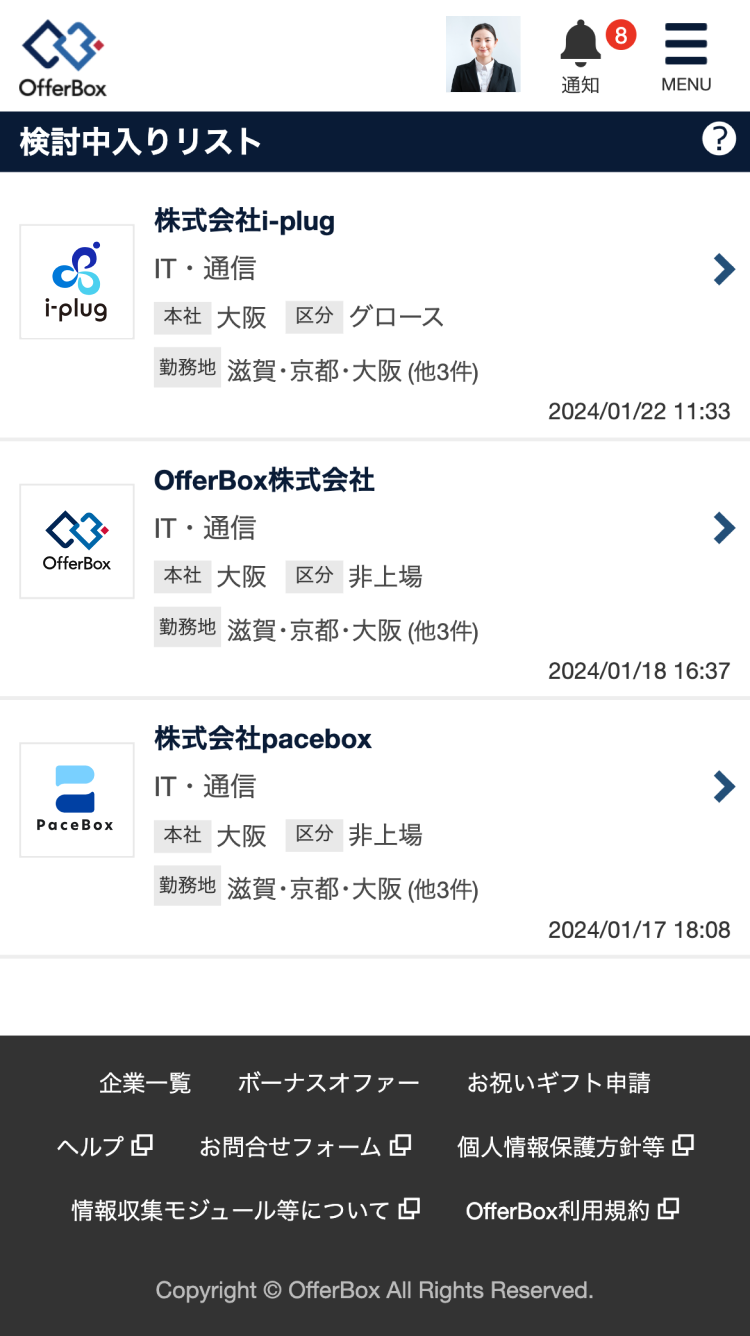Open the お問合せフォーム link
The height and width of the screenshot is (1336, 750).
click(x=289, y=1146)
